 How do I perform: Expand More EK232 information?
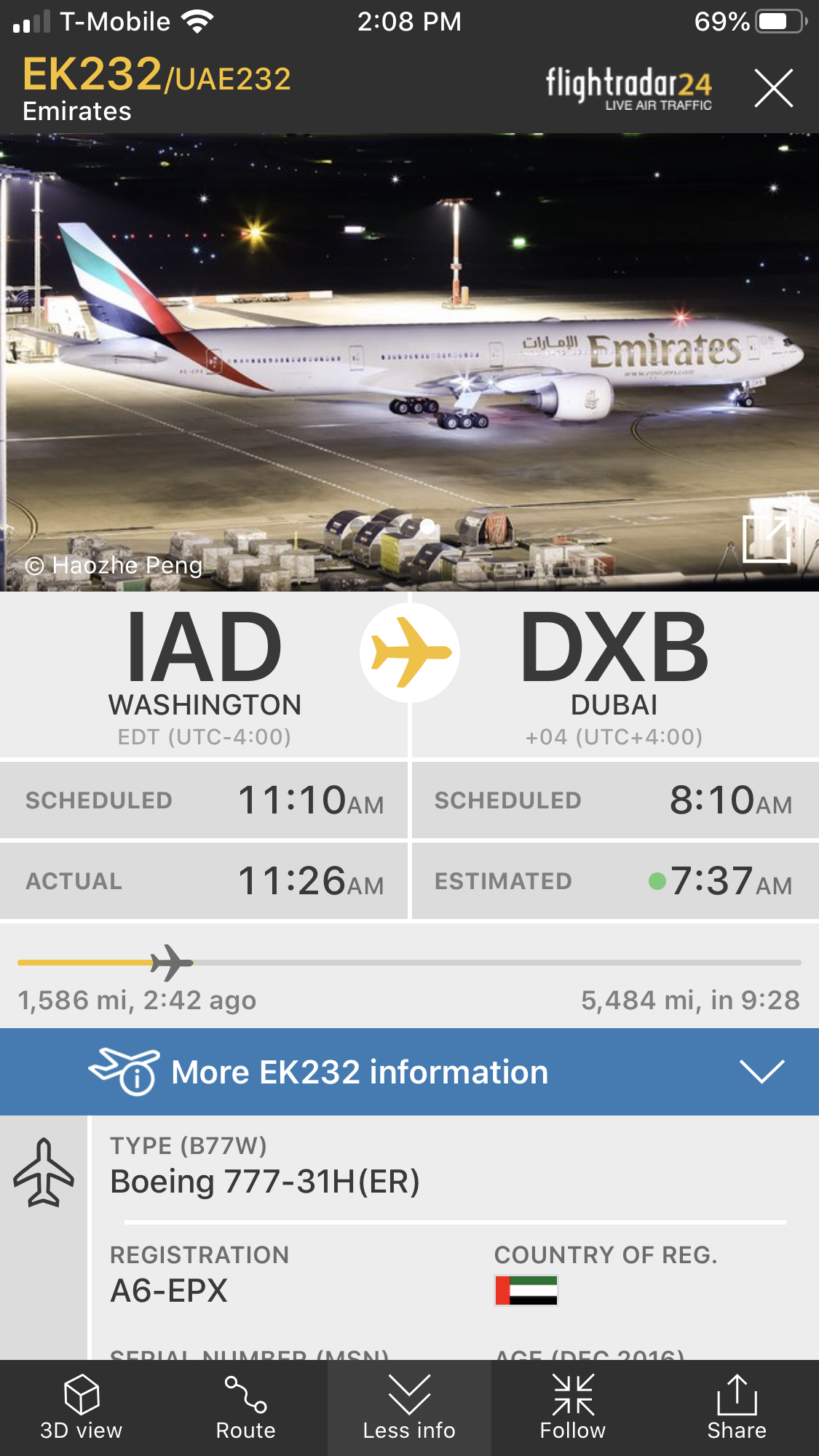click(x=409, y=1072)
